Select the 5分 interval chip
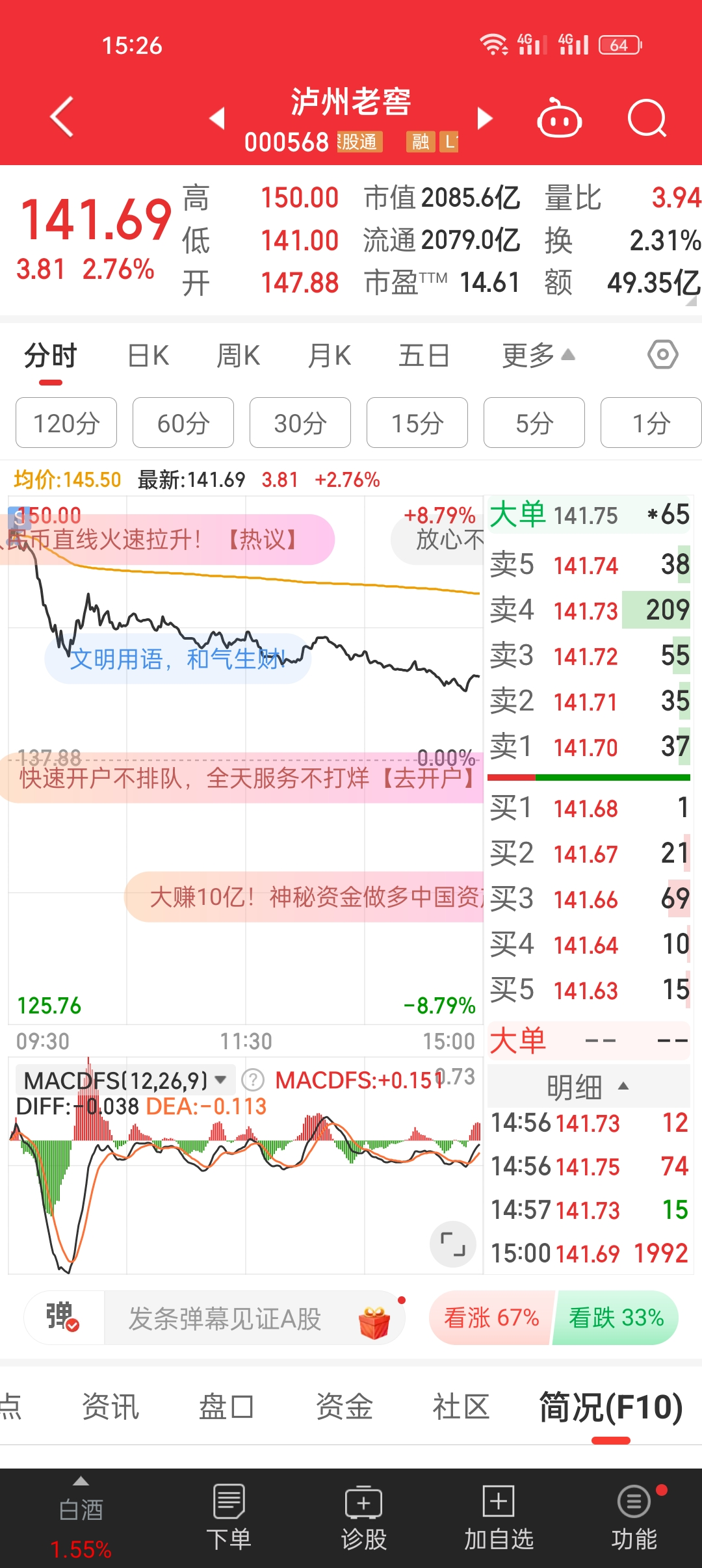Image resolution: width=702 pixels, height=1568 pixels. point(534,423)
